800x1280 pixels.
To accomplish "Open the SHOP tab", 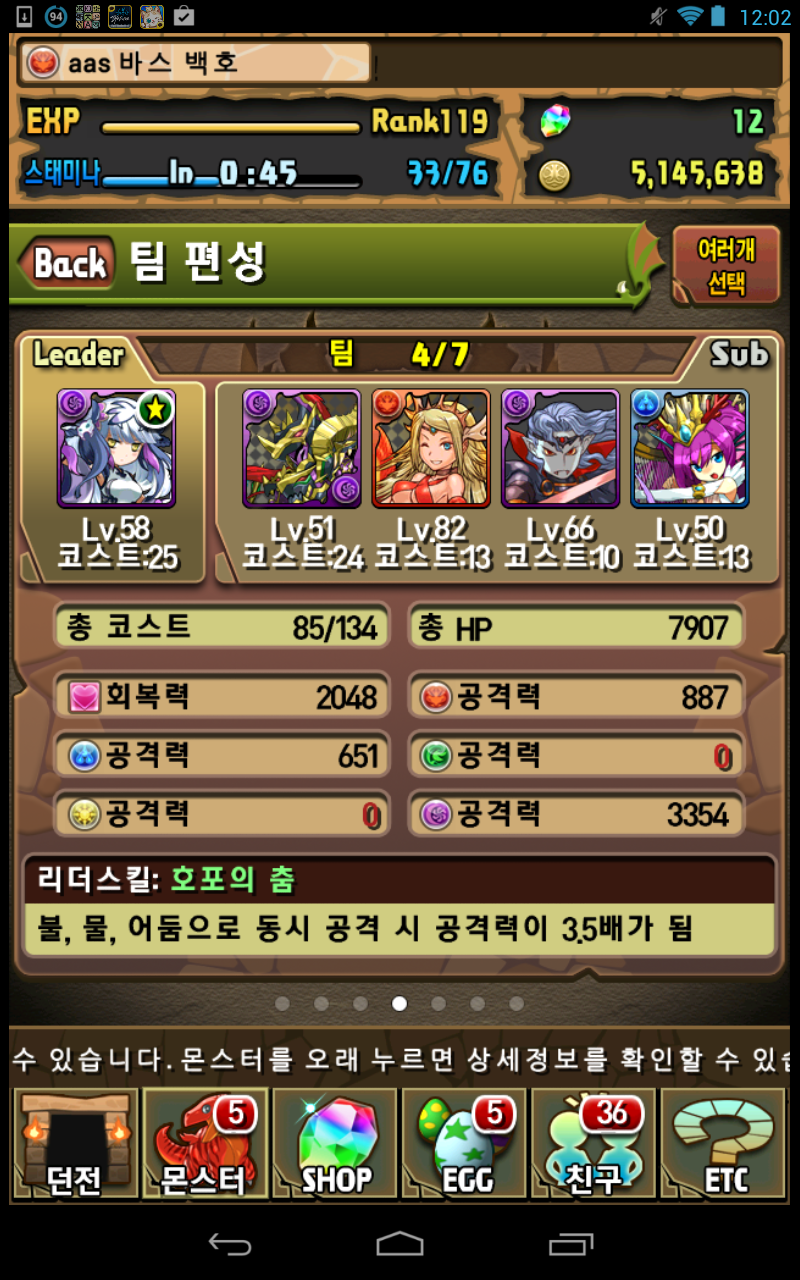I will click(x=336, y=1143).
